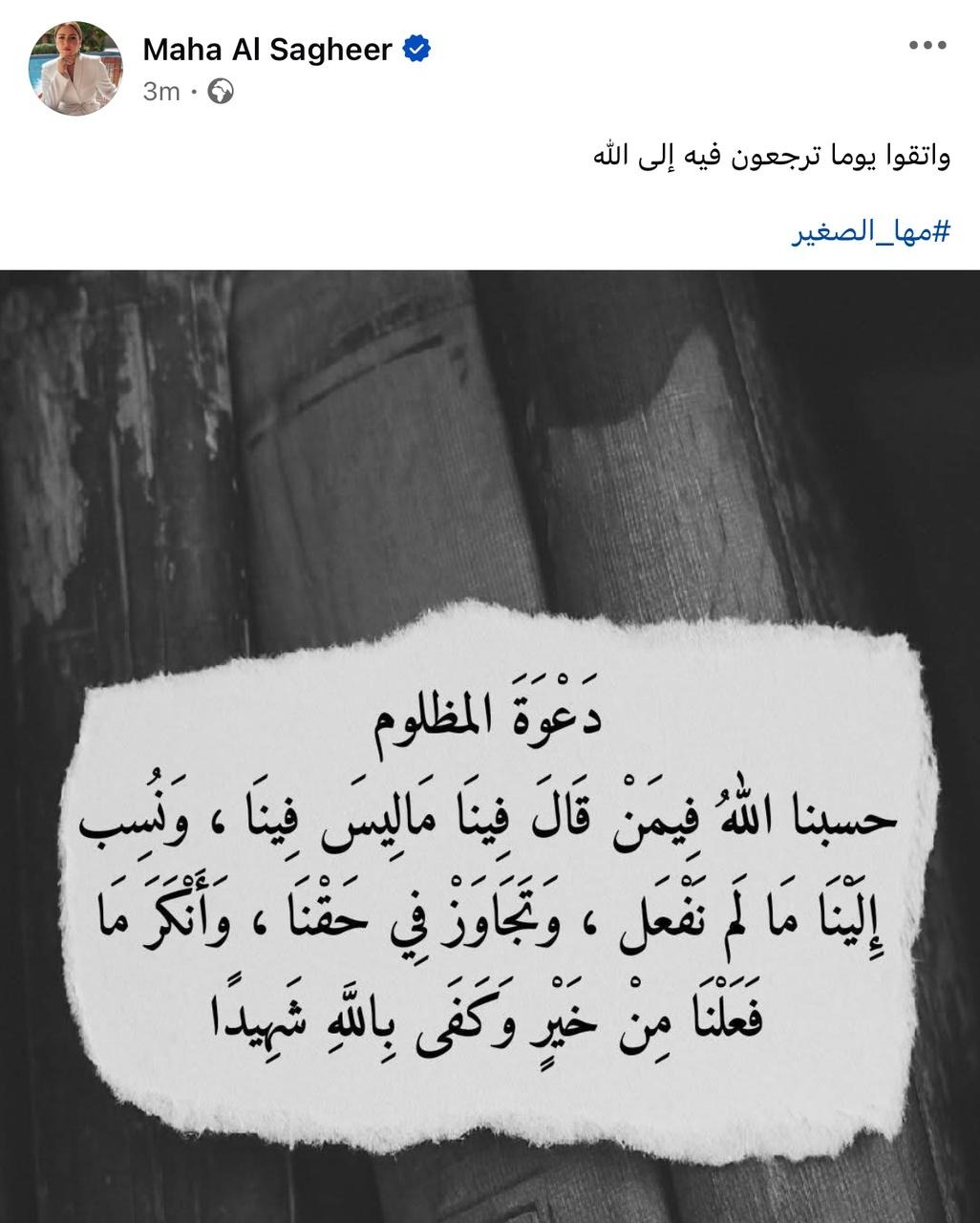Tap the public audience globe icon
Viewport: 980px width, 1223px height.
[x=221, y=92]
